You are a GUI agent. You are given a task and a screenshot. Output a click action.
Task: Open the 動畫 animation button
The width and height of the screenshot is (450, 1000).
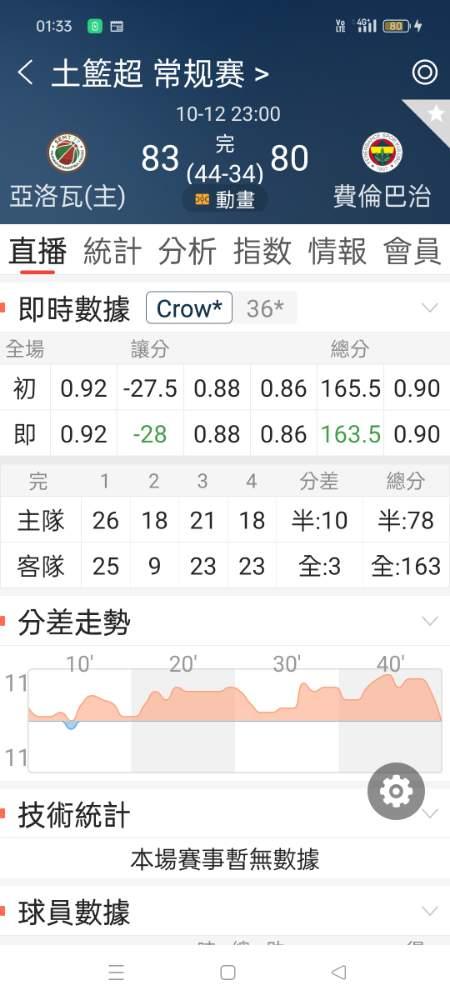tap(225, 200)
